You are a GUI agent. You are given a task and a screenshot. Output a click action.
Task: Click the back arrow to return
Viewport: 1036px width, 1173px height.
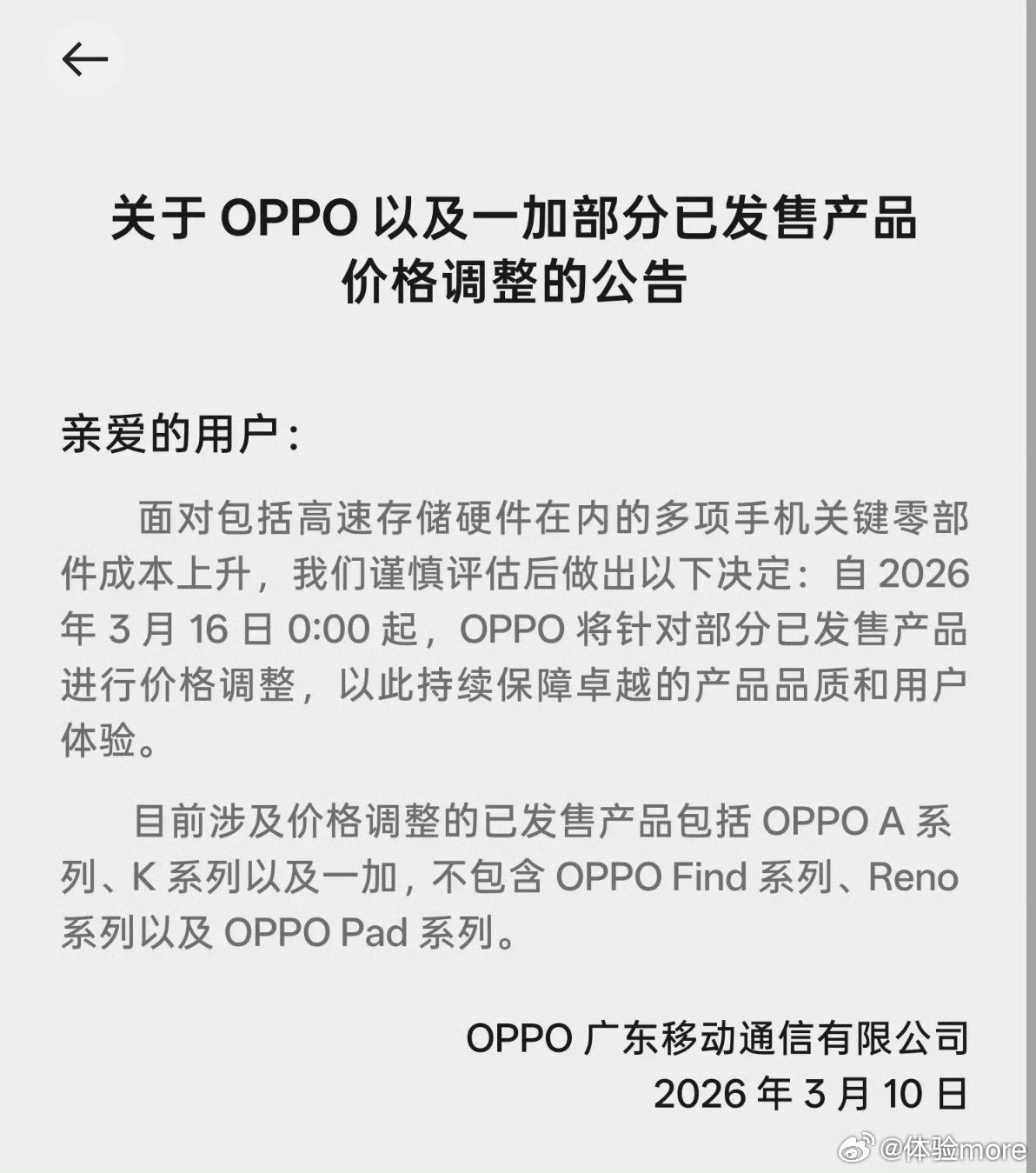[x=85, y=59]
